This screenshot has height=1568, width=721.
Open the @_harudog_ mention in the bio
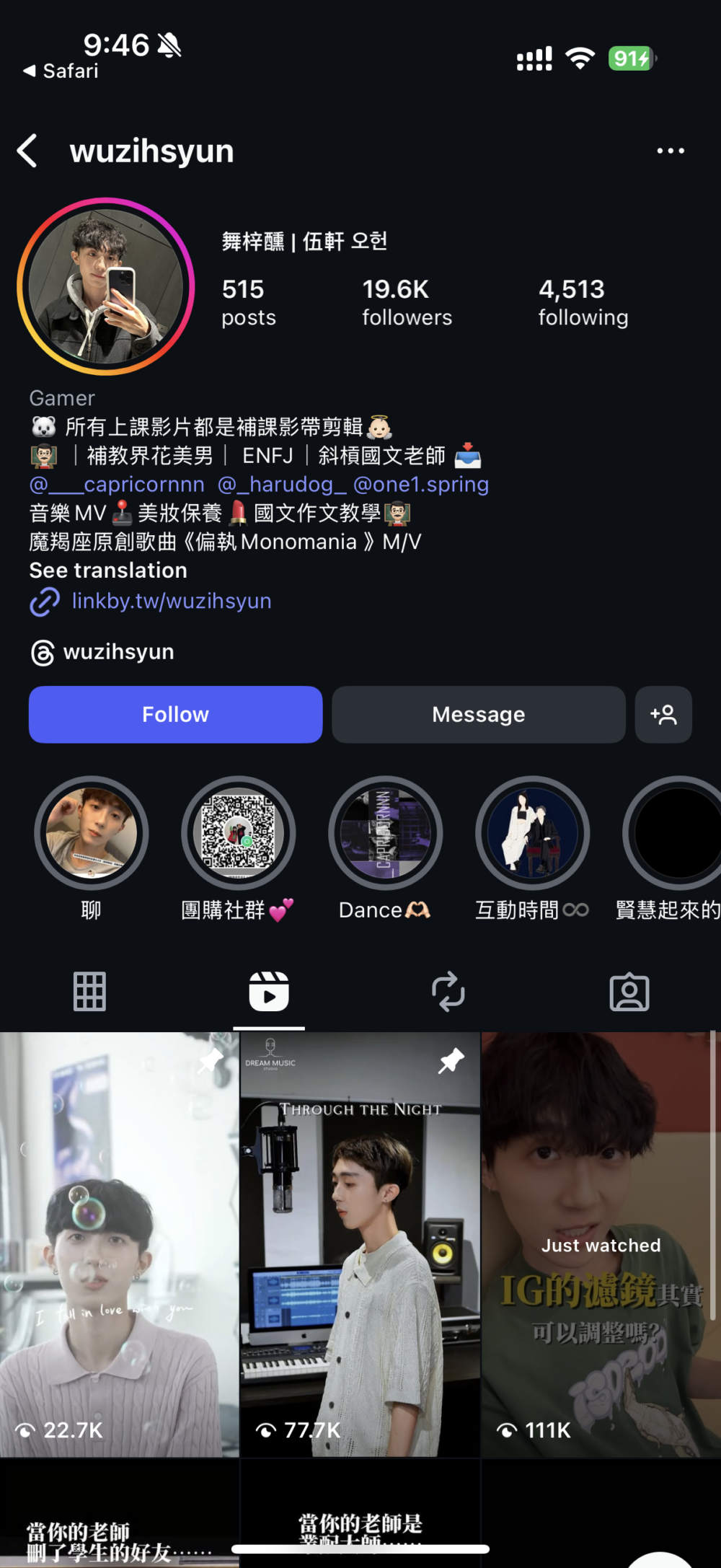[x=282, y=485]
